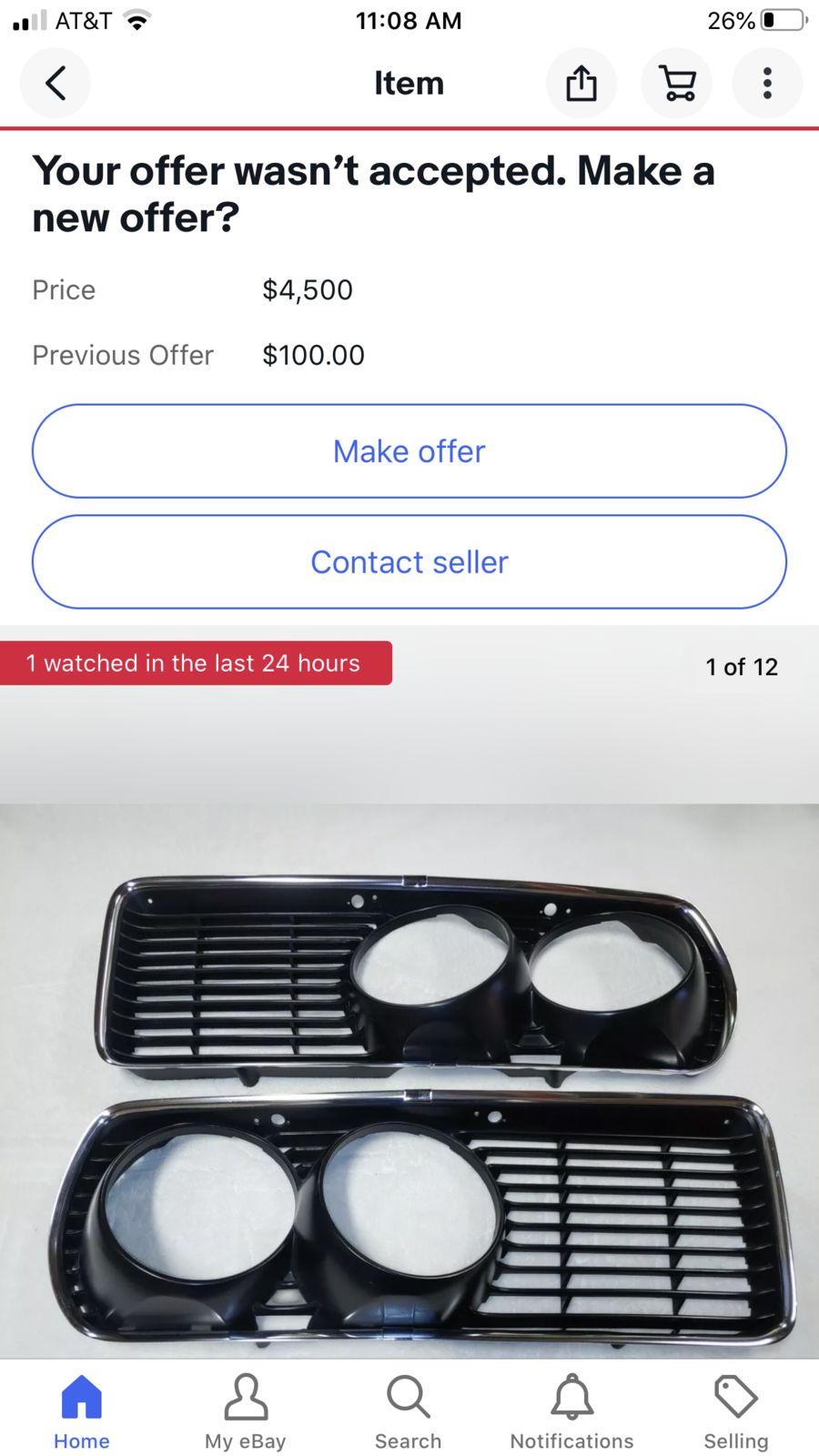This screenshot has height=1456, width=819.
Task: Open the shopping cart
Action: [x=677, y=83]
